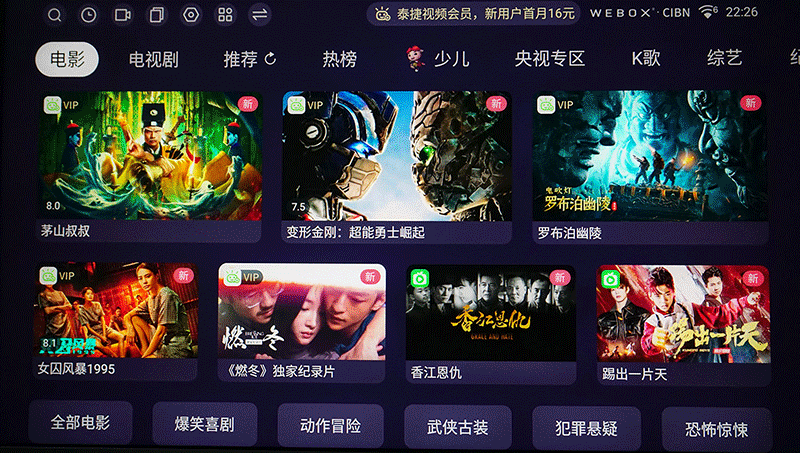
Task: Switch to the 推荐 tab
Action: [x=249, y=59]
